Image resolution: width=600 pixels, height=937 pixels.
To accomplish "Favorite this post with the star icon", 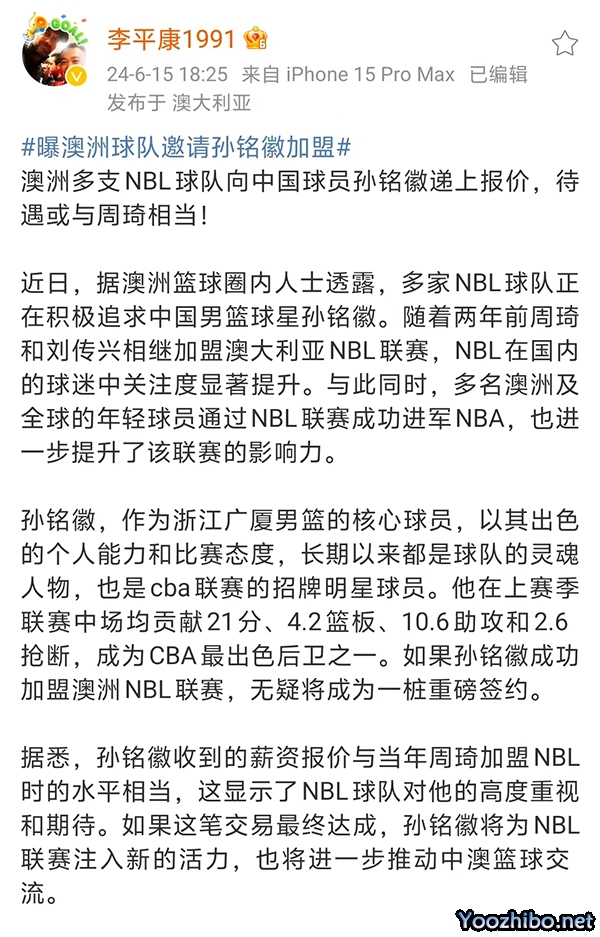I will (565, 43).
